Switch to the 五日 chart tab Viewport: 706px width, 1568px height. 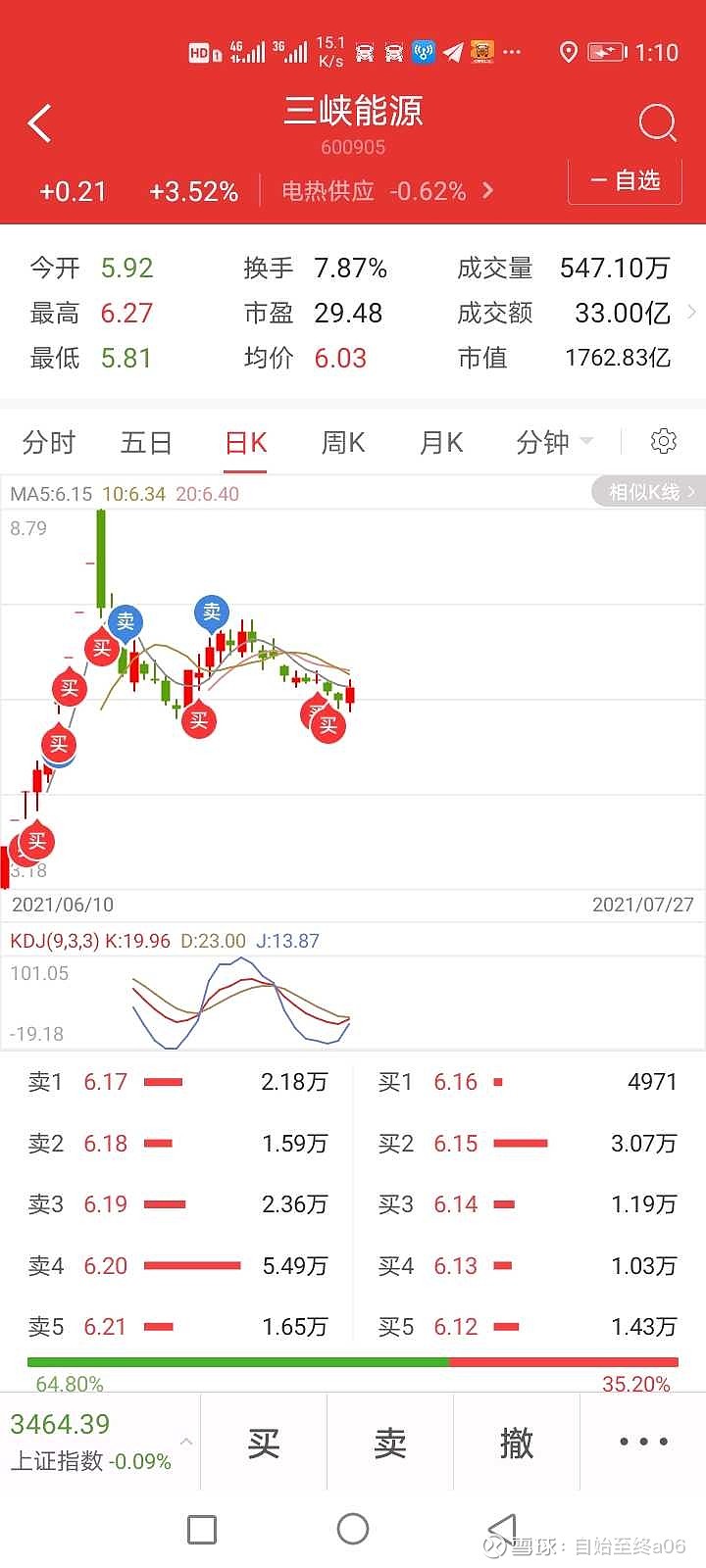point(146,443)
